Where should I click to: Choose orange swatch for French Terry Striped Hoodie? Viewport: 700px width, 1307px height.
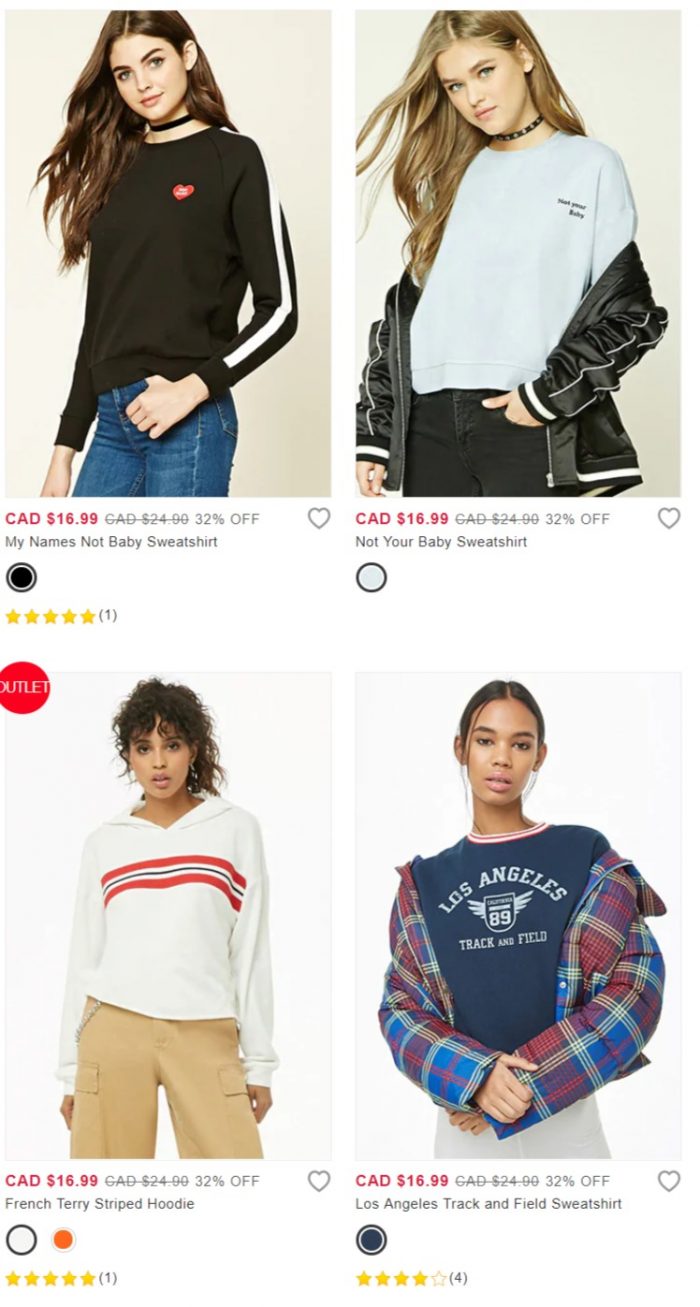pyautogui.click(x=63, y=1240)
